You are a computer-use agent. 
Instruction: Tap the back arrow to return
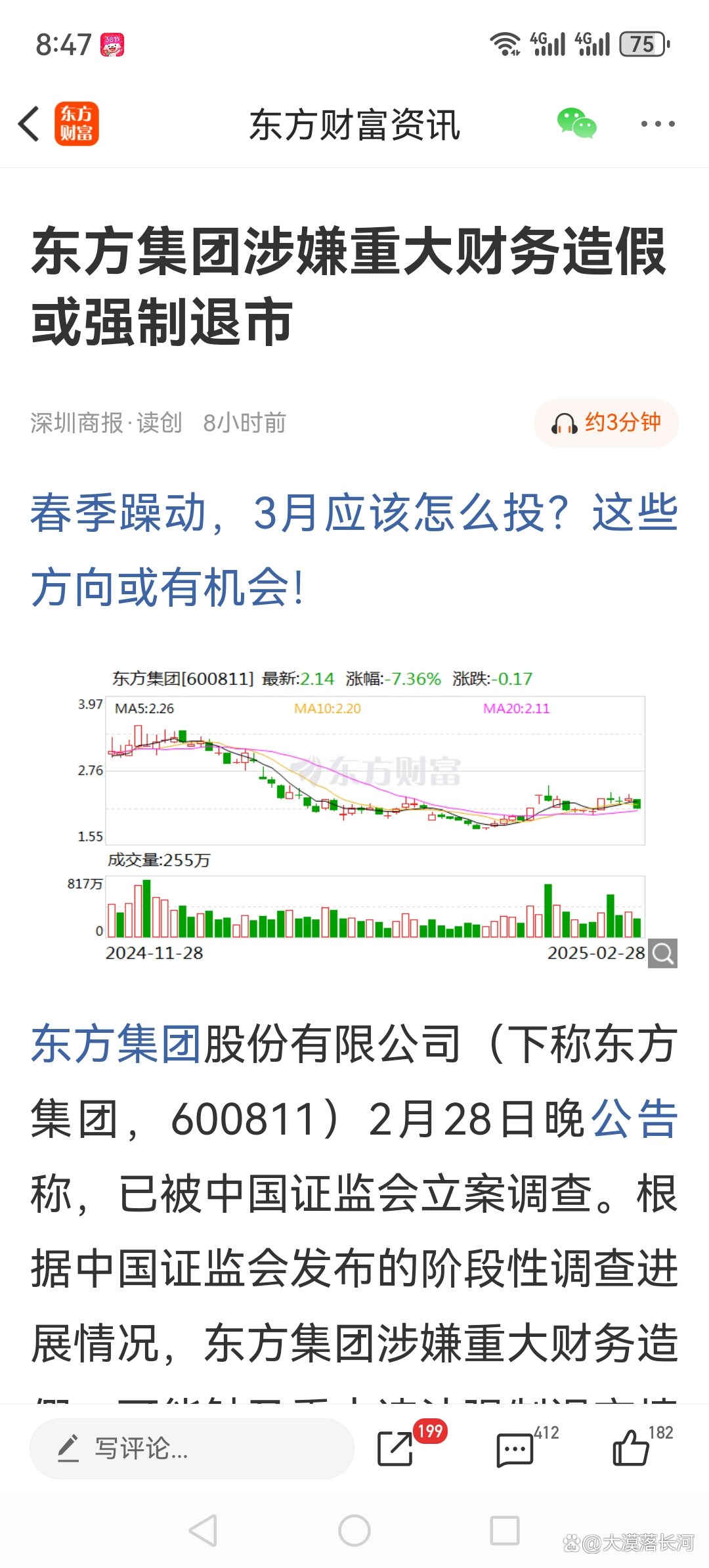tap(28, 125)
